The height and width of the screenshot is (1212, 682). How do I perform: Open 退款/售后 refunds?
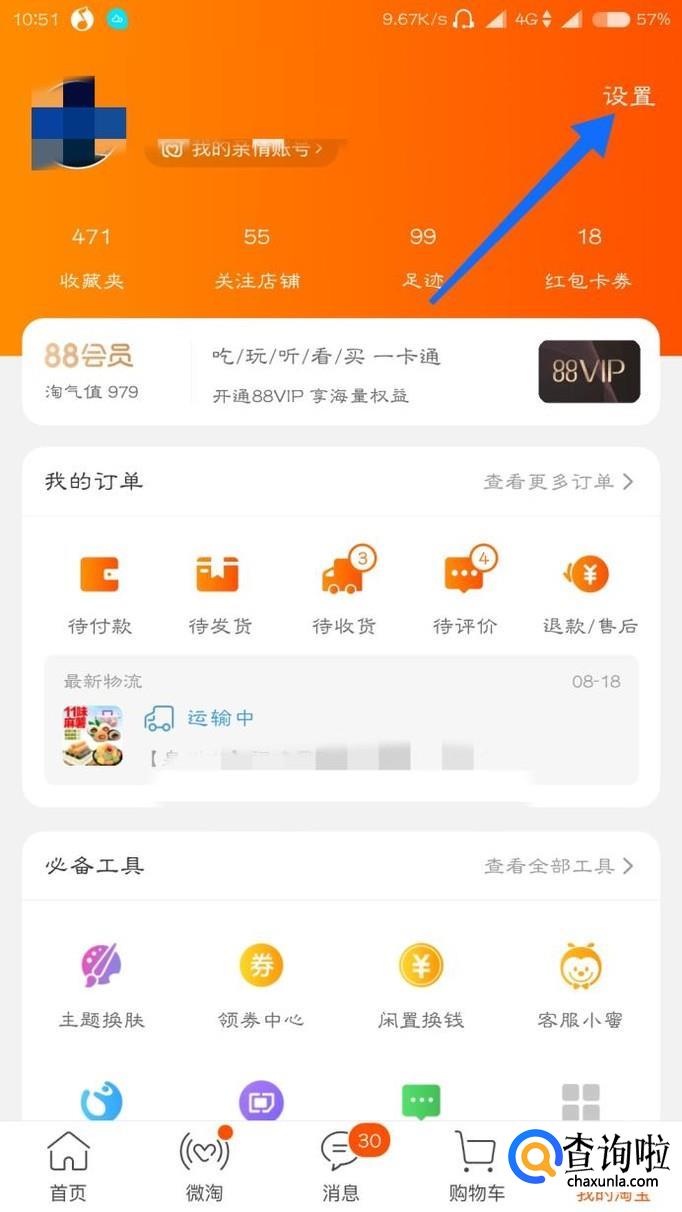click(x=590, y=592)
